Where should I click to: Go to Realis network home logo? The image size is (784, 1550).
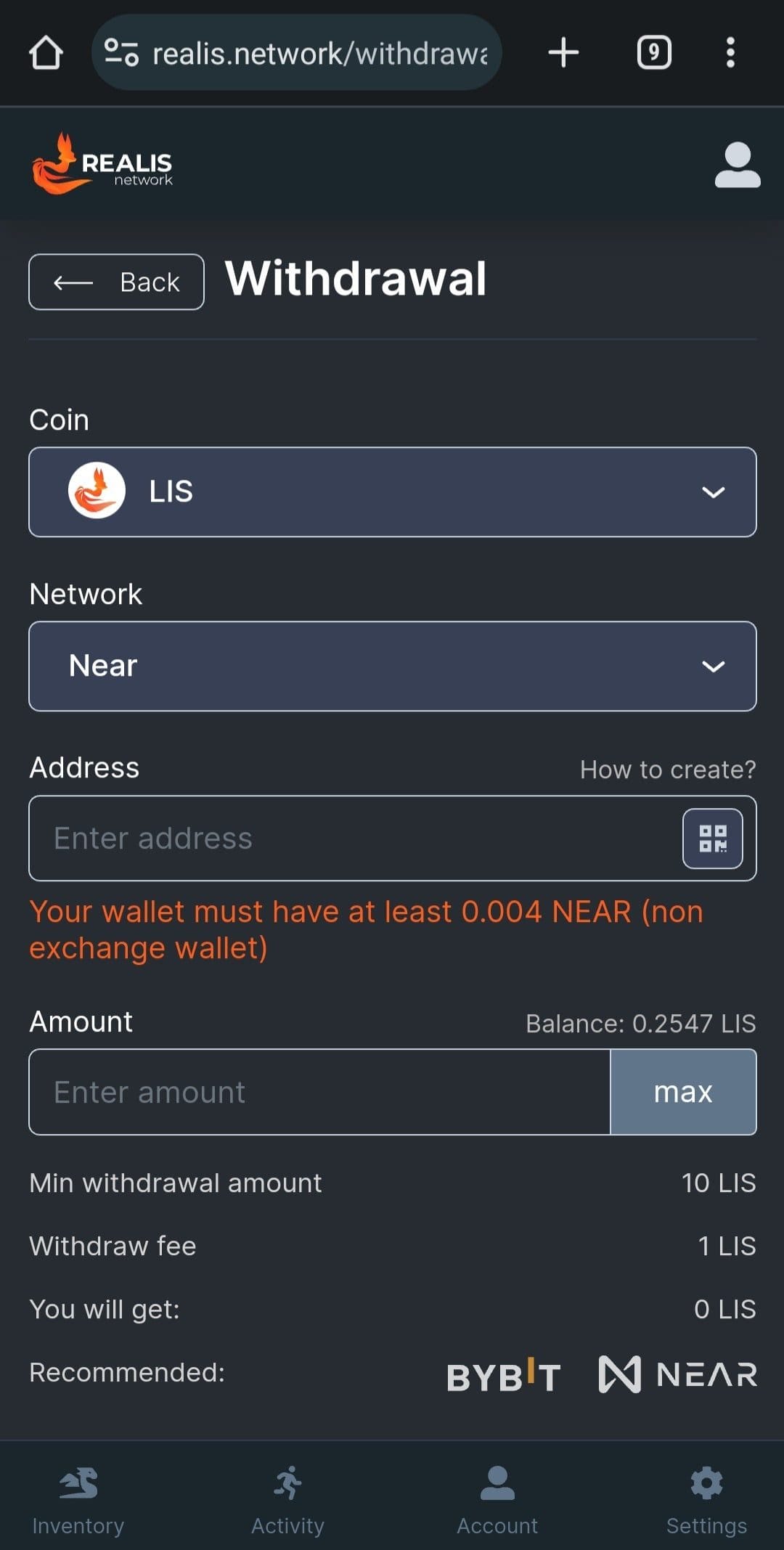click(x=102, y=164)
